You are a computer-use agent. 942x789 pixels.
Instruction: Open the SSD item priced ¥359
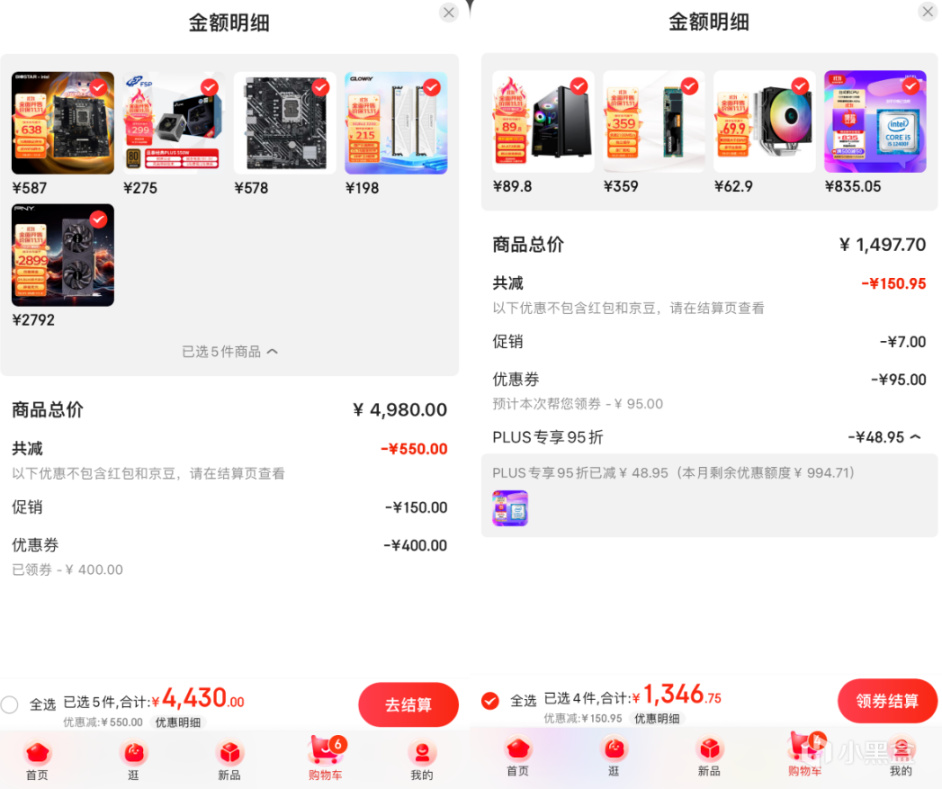click(x=653, y=122)
